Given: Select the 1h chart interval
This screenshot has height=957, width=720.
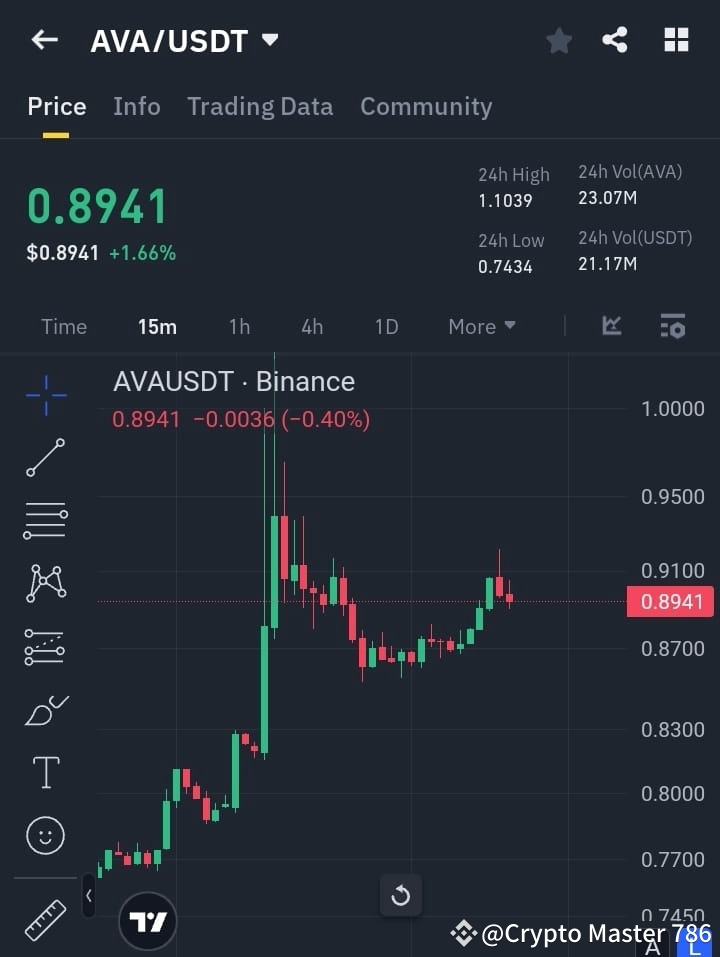Looking at the screenshot, I should (x=239, y=326).
